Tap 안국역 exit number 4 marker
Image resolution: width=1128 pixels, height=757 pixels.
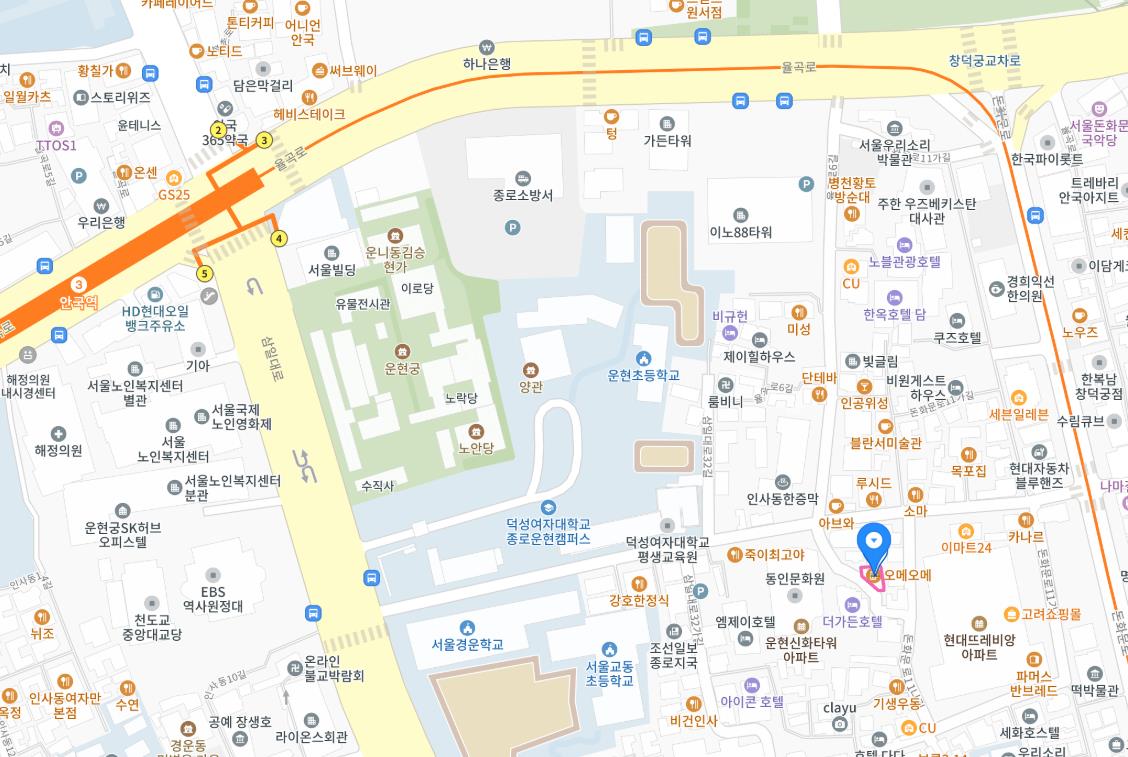click(279, 238)
